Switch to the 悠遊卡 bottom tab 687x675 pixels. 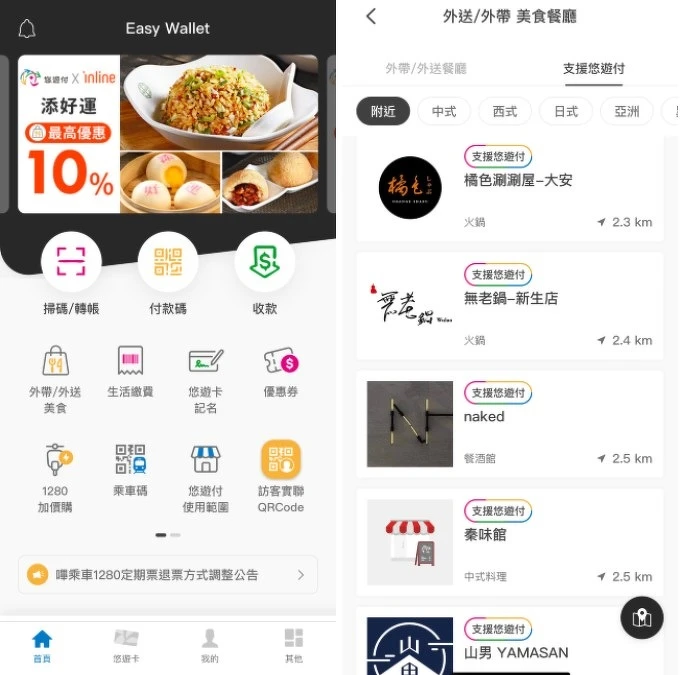tap(126, 645)
